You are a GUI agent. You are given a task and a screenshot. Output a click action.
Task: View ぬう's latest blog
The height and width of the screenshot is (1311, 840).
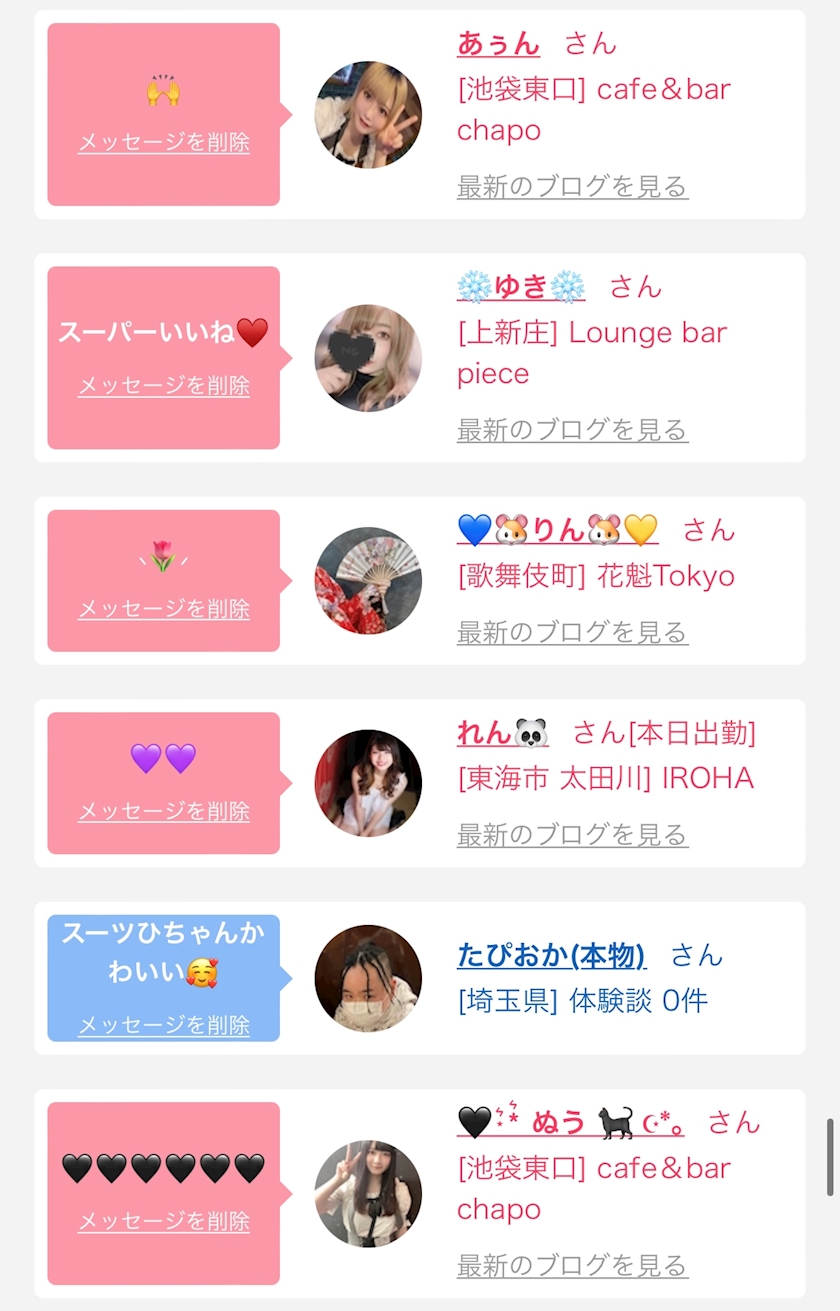coord(572,1265)
